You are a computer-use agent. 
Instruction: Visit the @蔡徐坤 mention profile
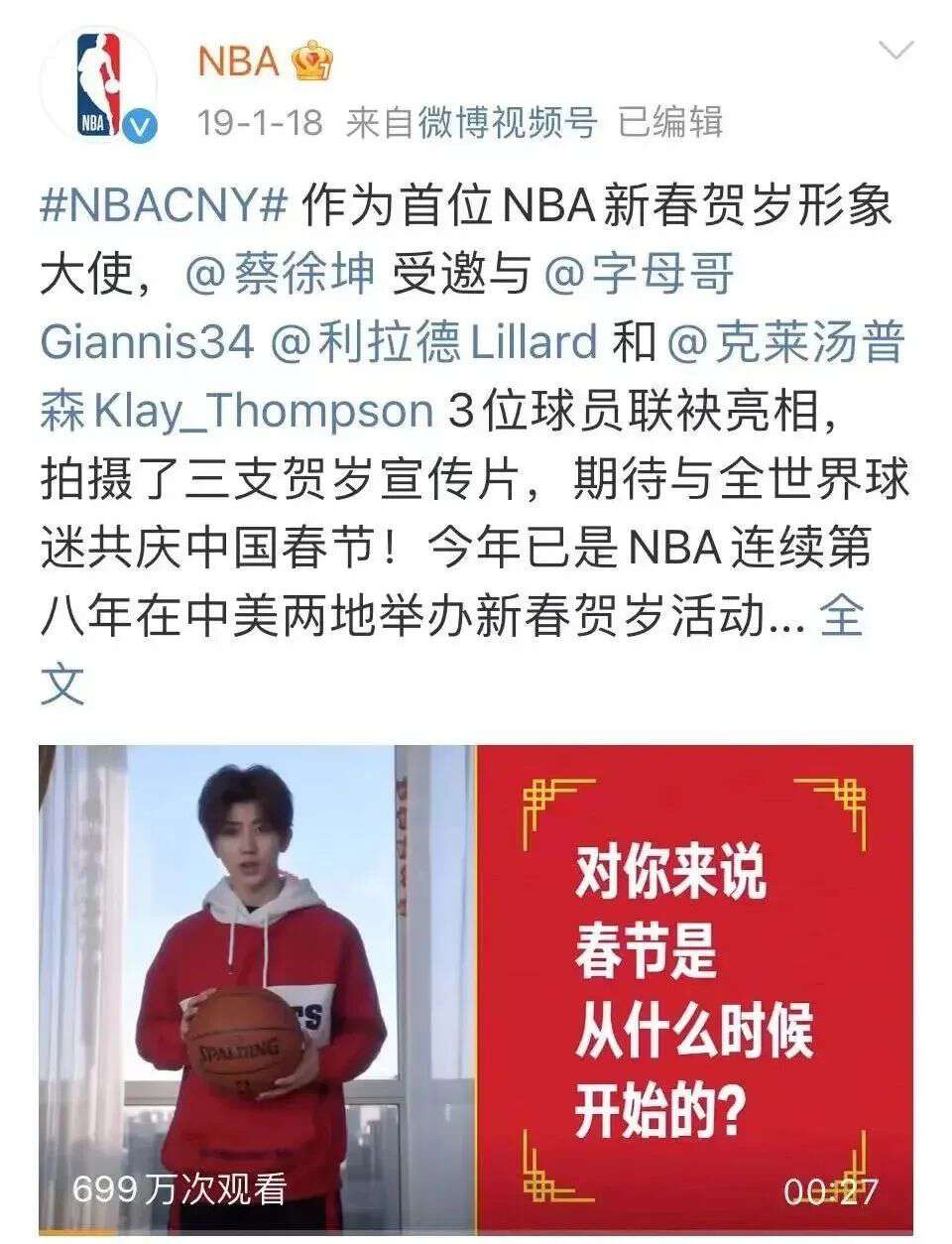[281, 275]
